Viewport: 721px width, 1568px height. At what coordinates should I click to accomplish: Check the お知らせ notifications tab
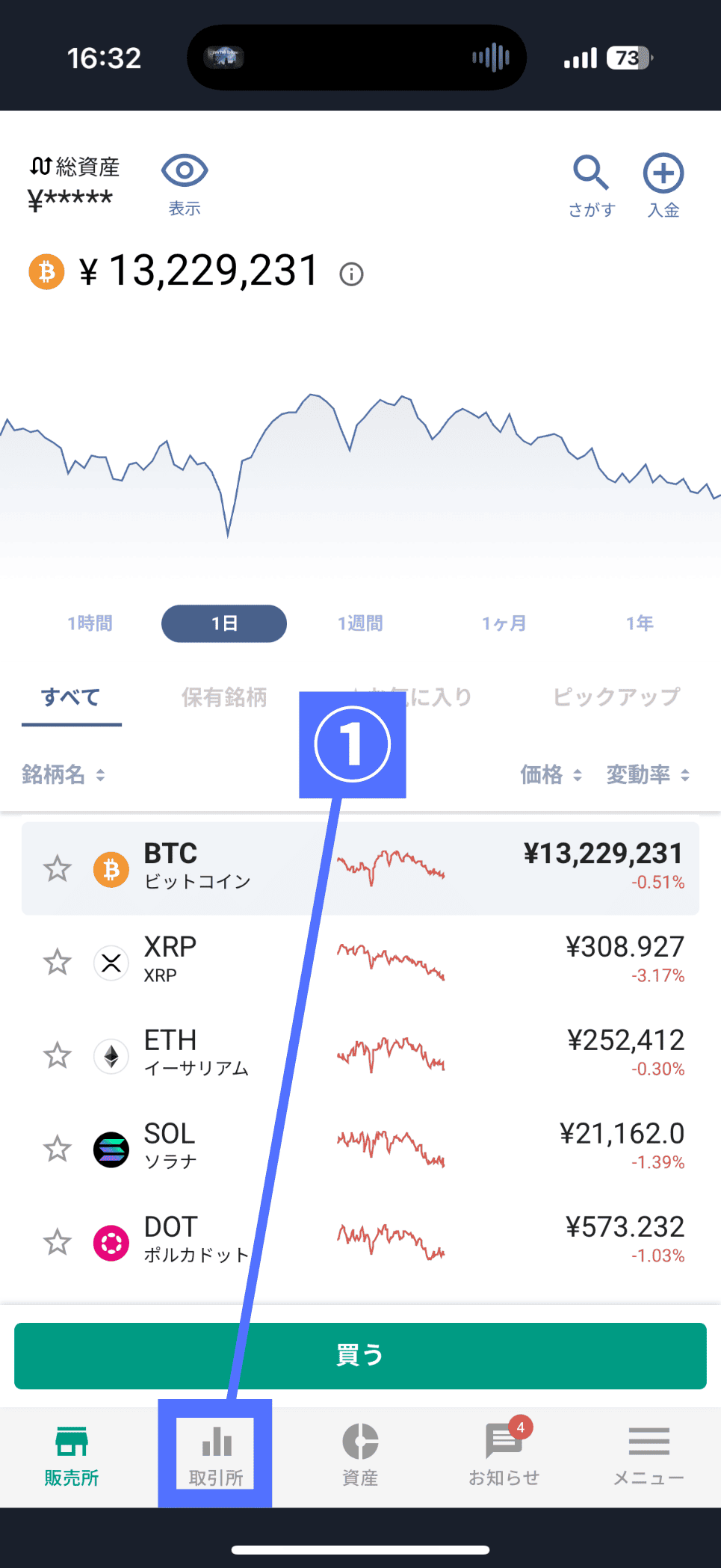tap(504, 1454)
